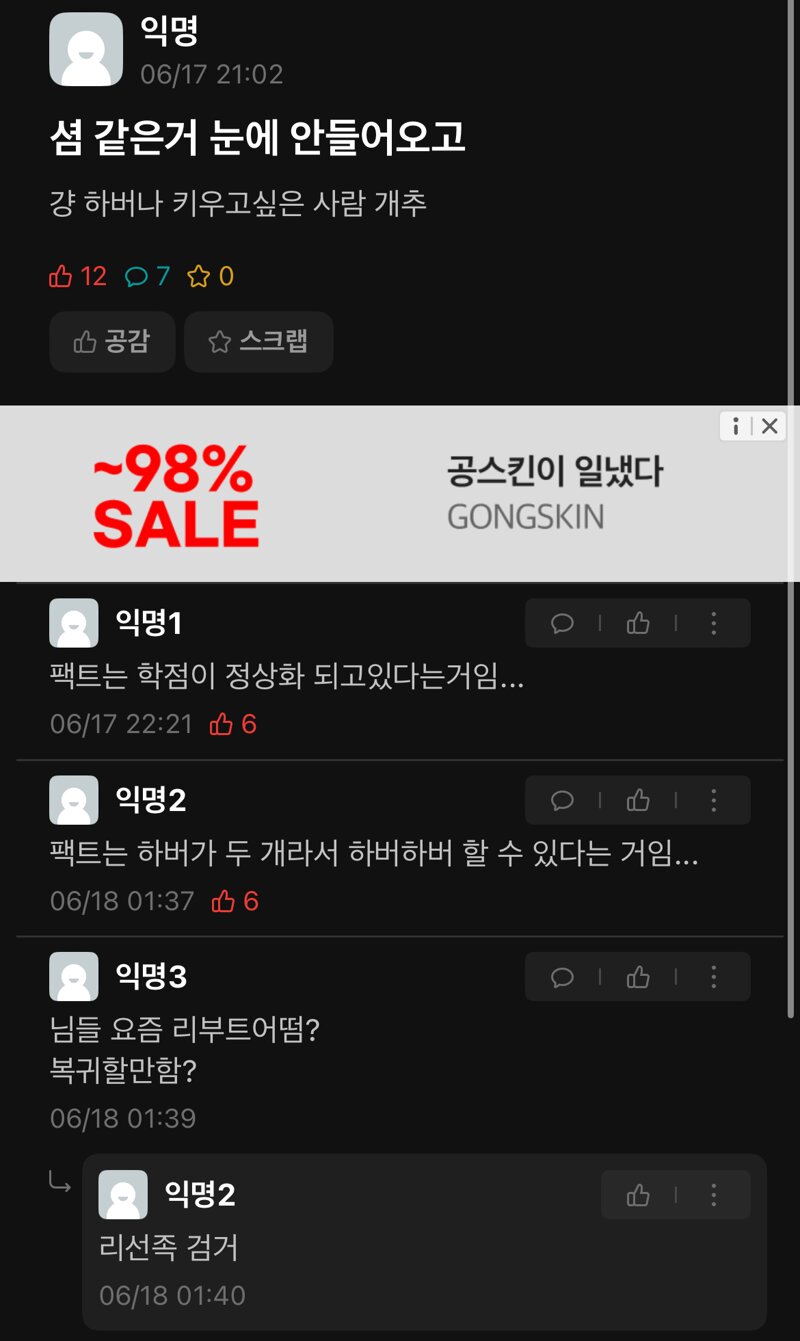Like 익명3's comment
The width and height of the screenshot is (800, 1341).
[x=638, y=977]
